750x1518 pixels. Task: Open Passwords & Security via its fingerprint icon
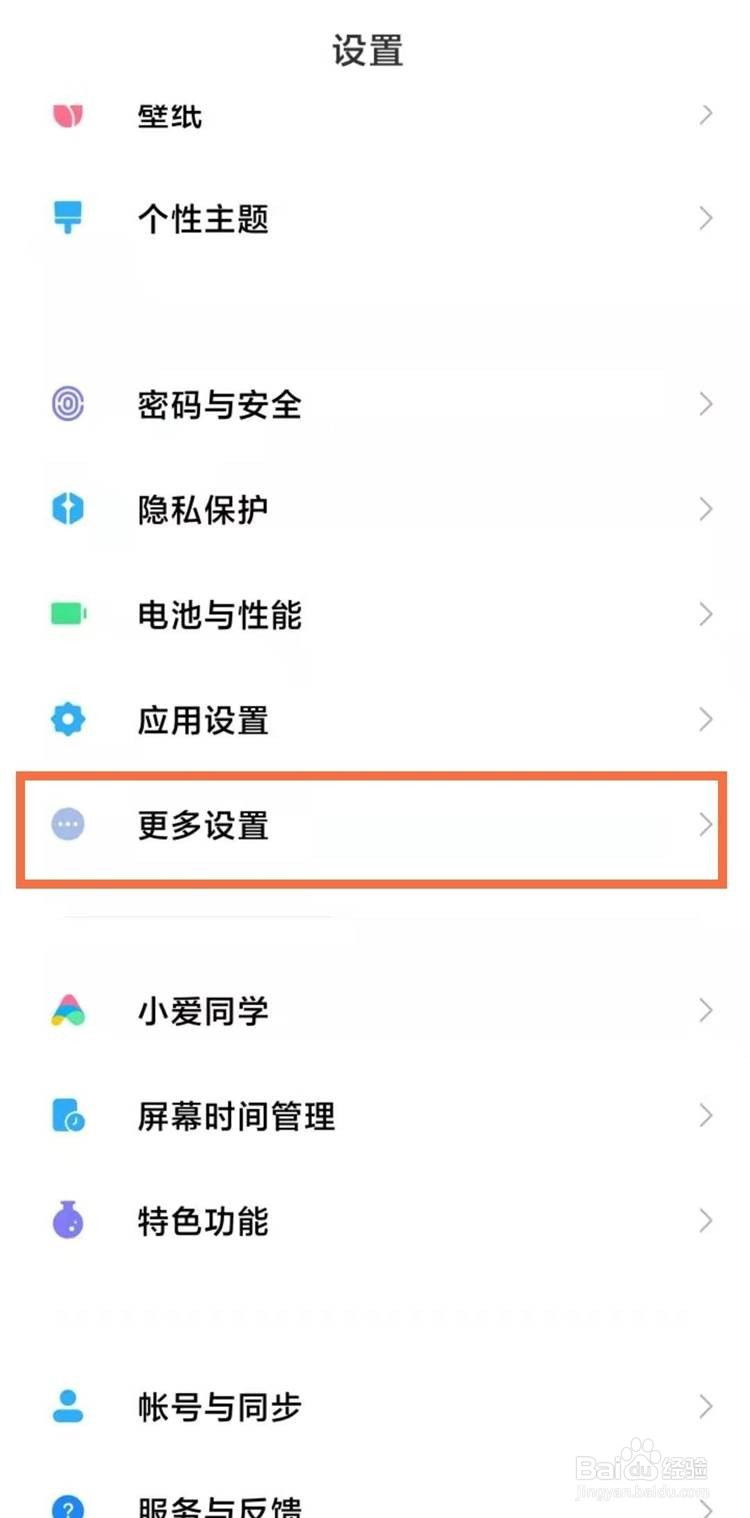tap(66, 404)
